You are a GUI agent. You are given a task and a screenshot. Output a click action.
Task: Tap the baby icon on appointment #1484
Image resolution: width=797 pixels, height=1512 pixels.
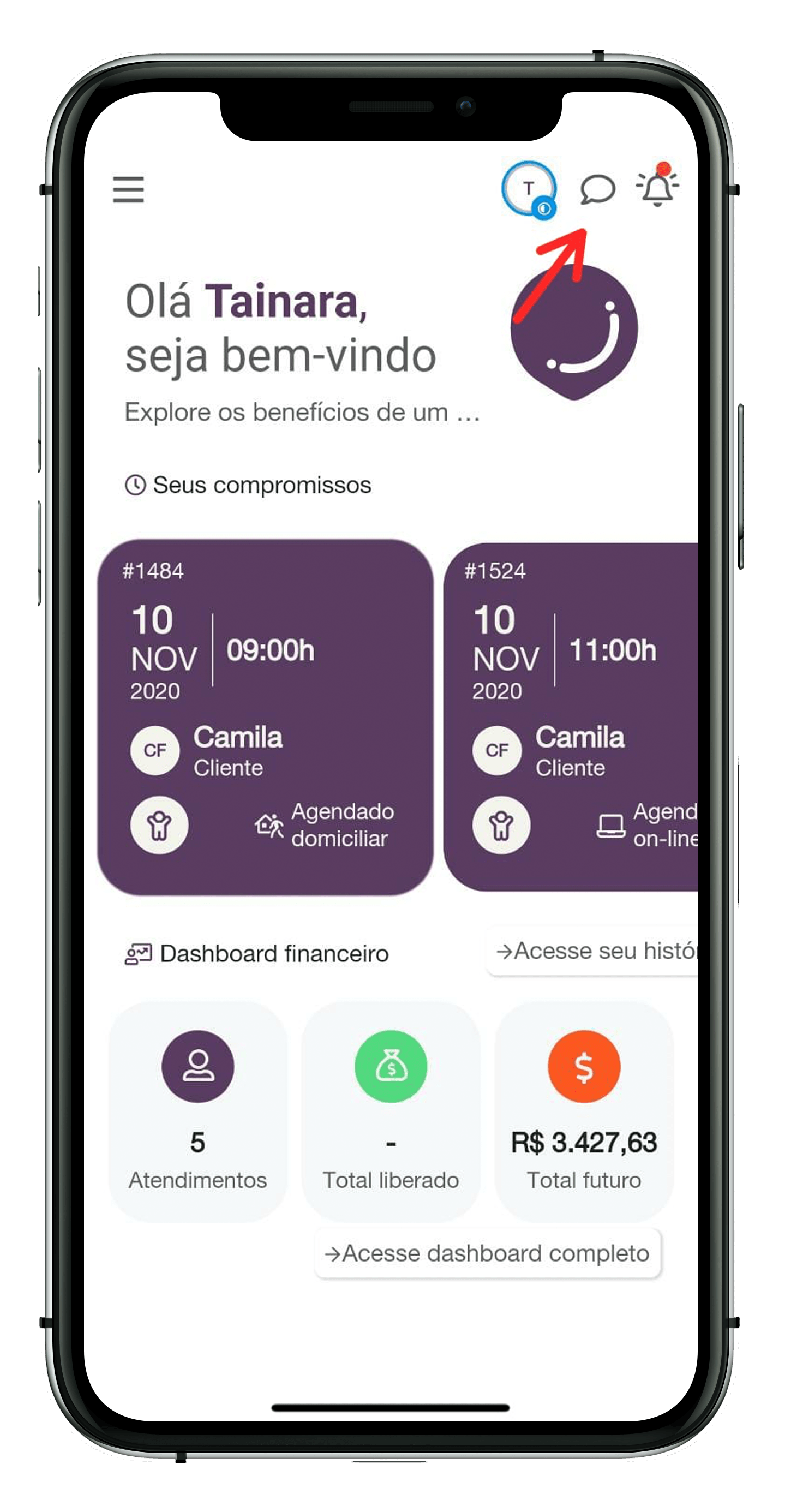159,824
